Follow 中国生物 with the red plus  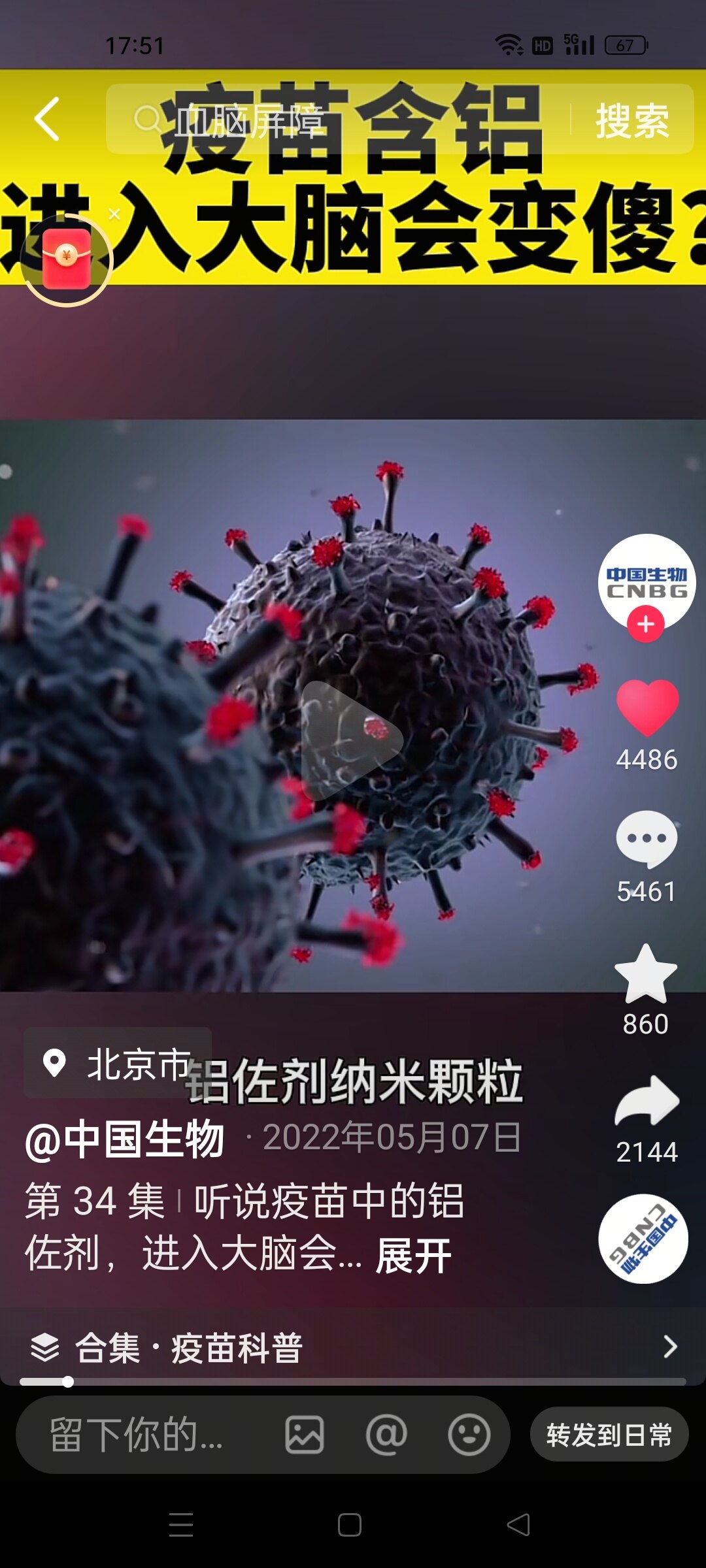coord(646,624)
